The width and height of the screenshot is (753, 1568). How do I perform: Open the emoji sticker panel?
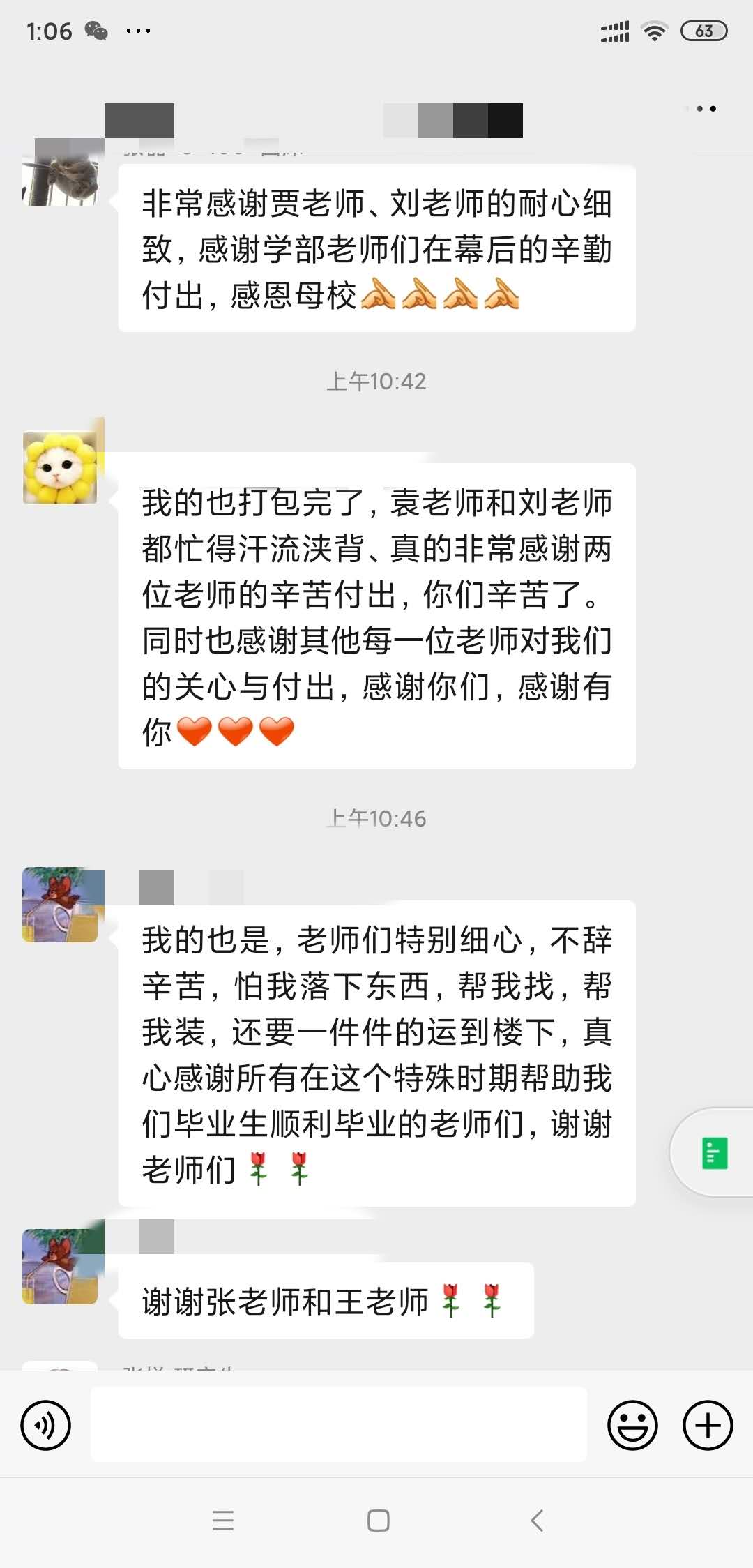(x=632, y=1425)
